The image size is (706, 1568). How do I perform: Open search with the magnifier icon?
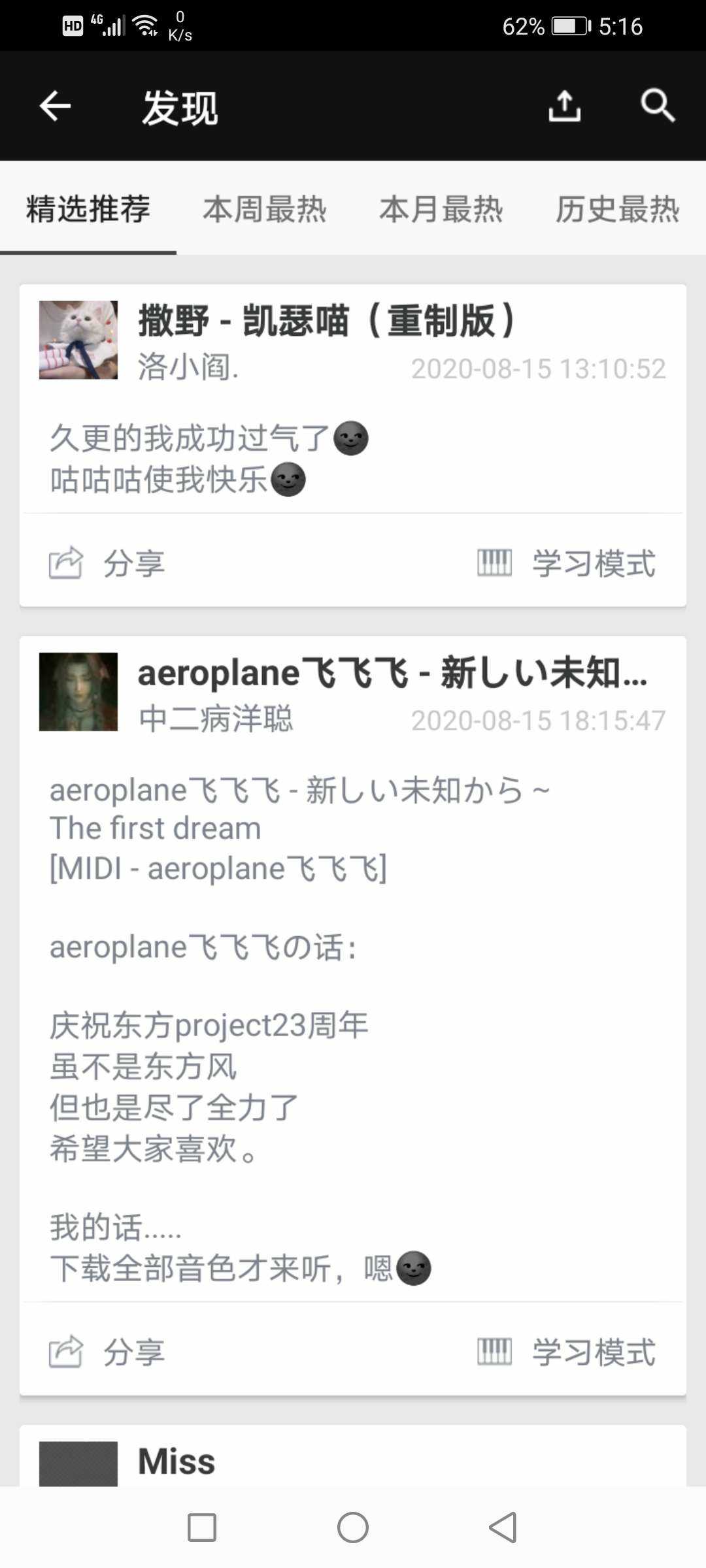pyautogui.click(x=657, y=106)
